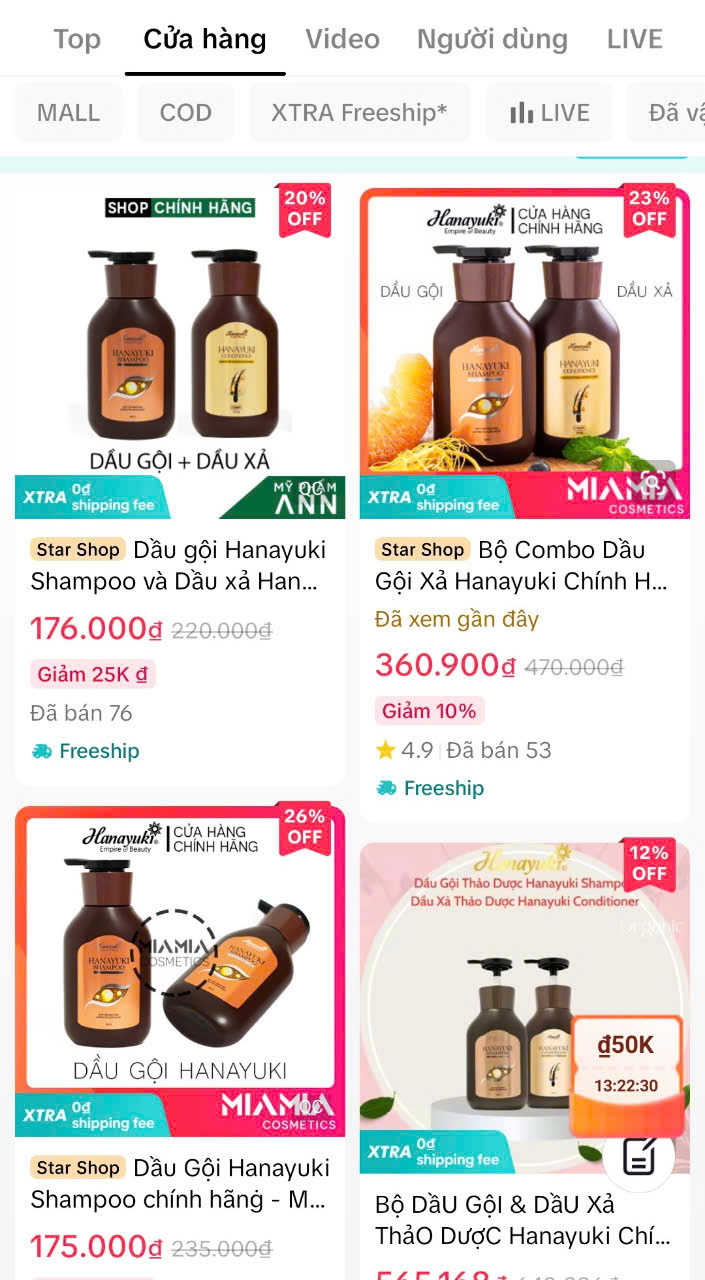Select the LIVE filter chip
Viewport: 705px width, 1280px height.
549,113
